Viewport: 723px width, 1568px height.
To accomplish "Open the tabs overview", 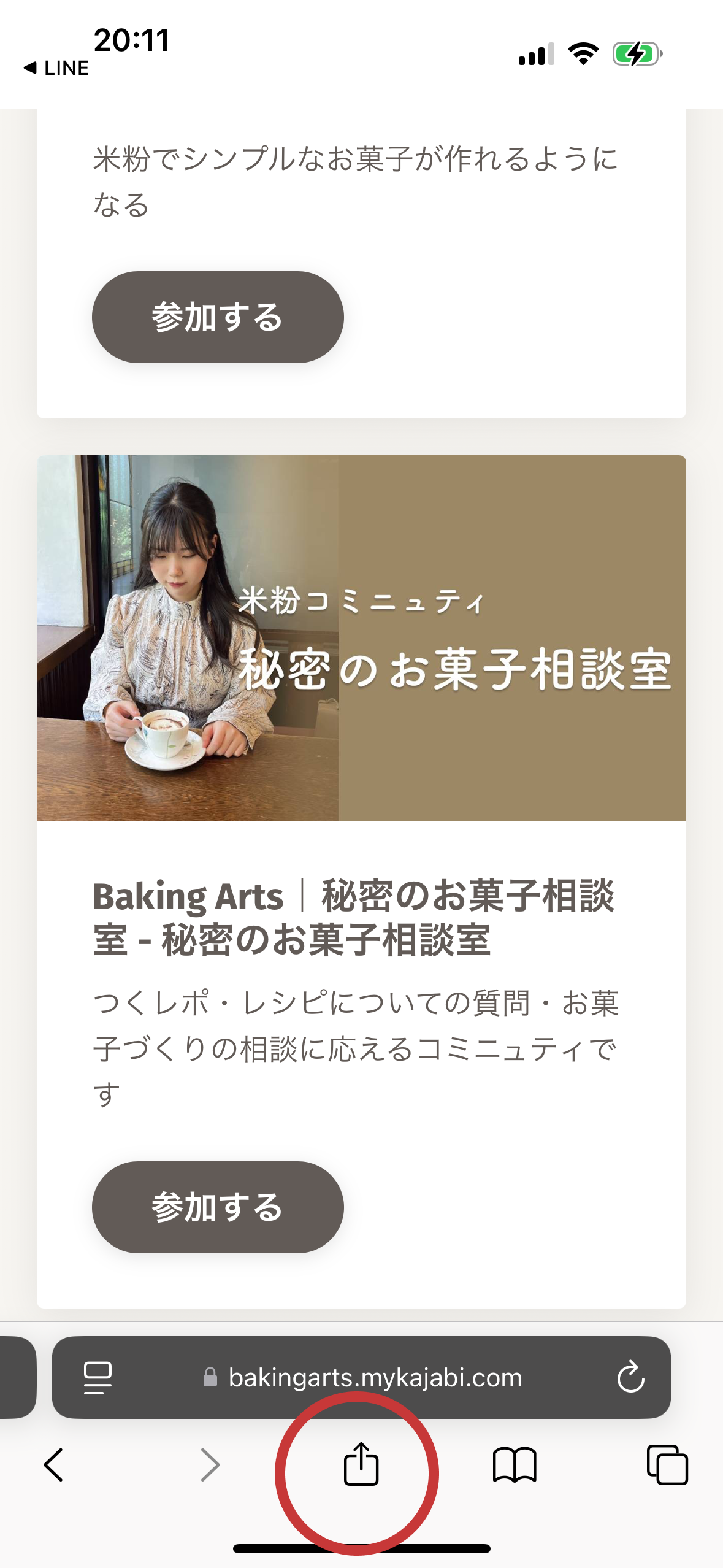I will coord(667,1465).
